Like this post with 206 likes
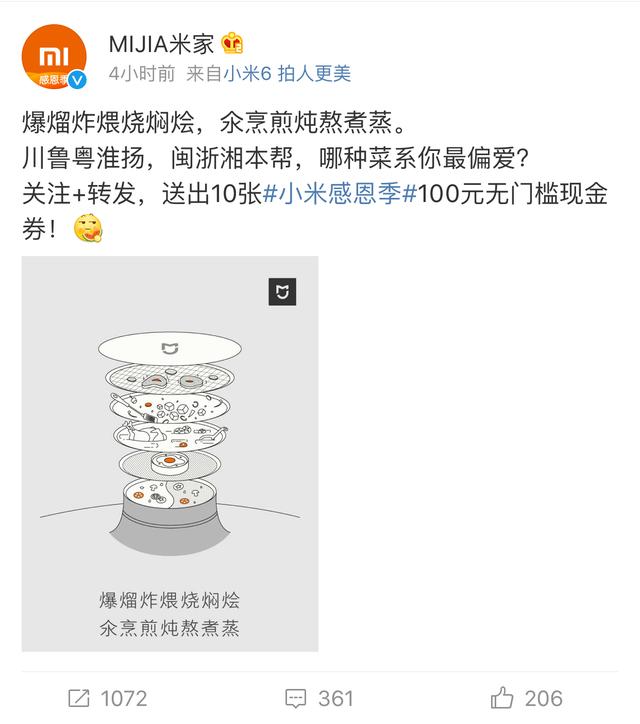This screenshot has width=640, height=724. click(525, 697)
